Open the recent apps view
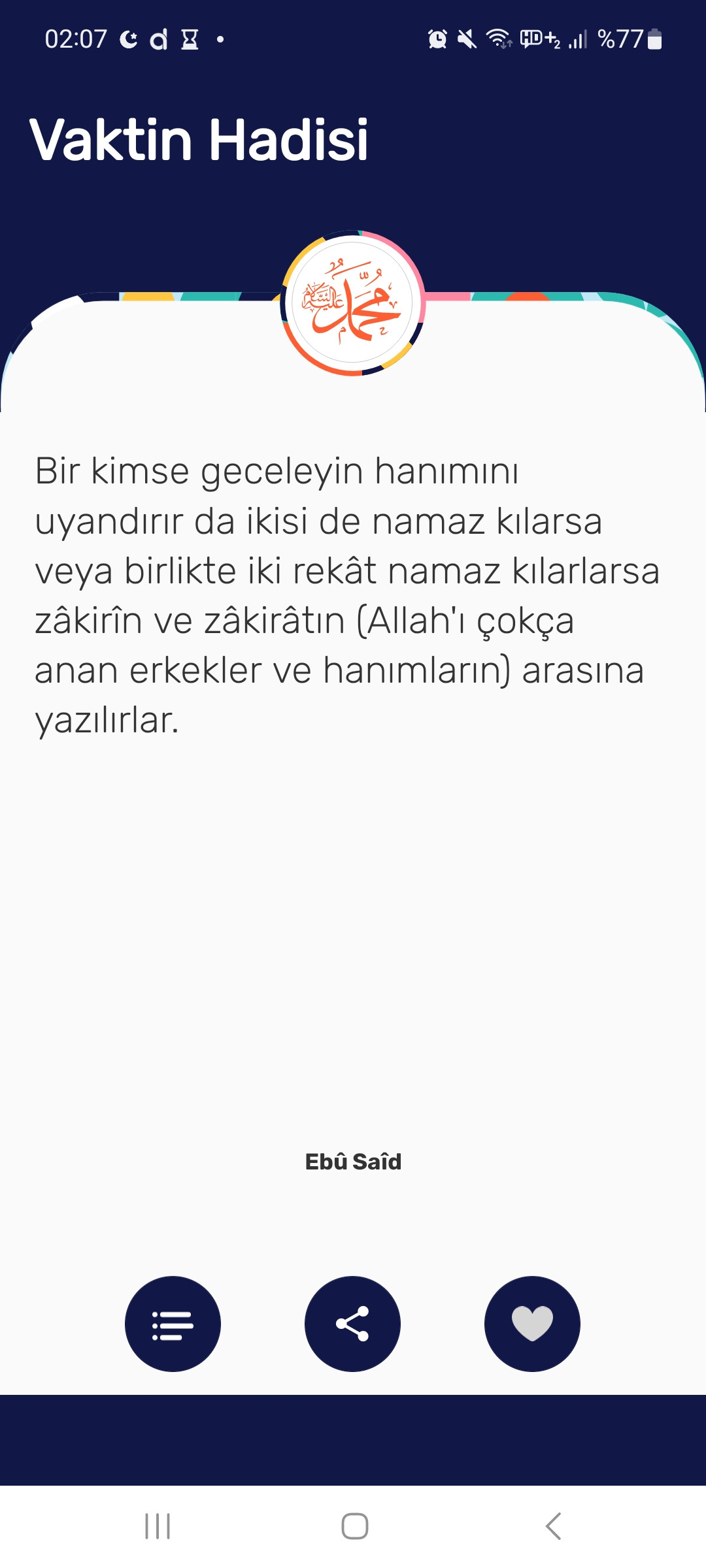 click(x=158, y=1526)
